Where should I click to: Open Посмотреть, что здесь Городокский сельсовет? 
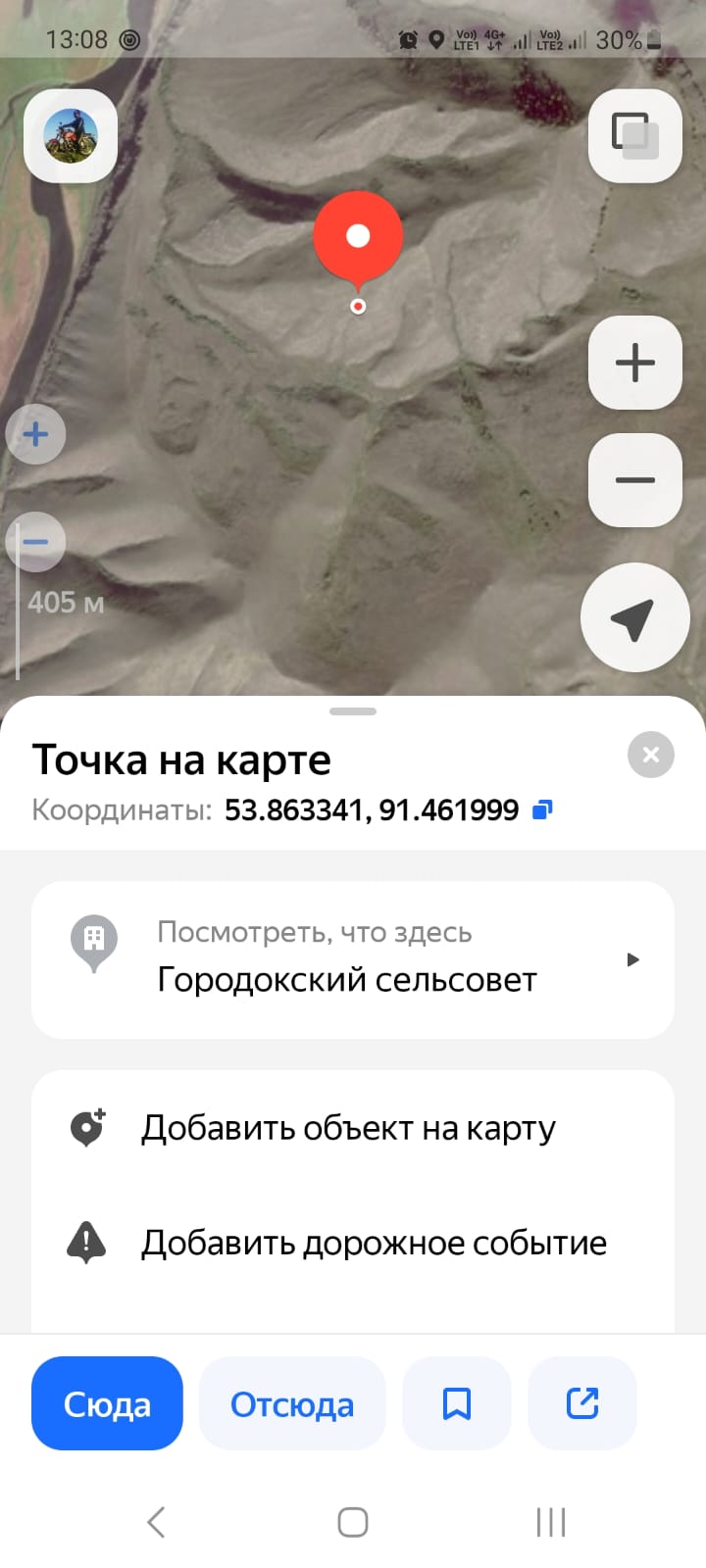pos(353,959)
